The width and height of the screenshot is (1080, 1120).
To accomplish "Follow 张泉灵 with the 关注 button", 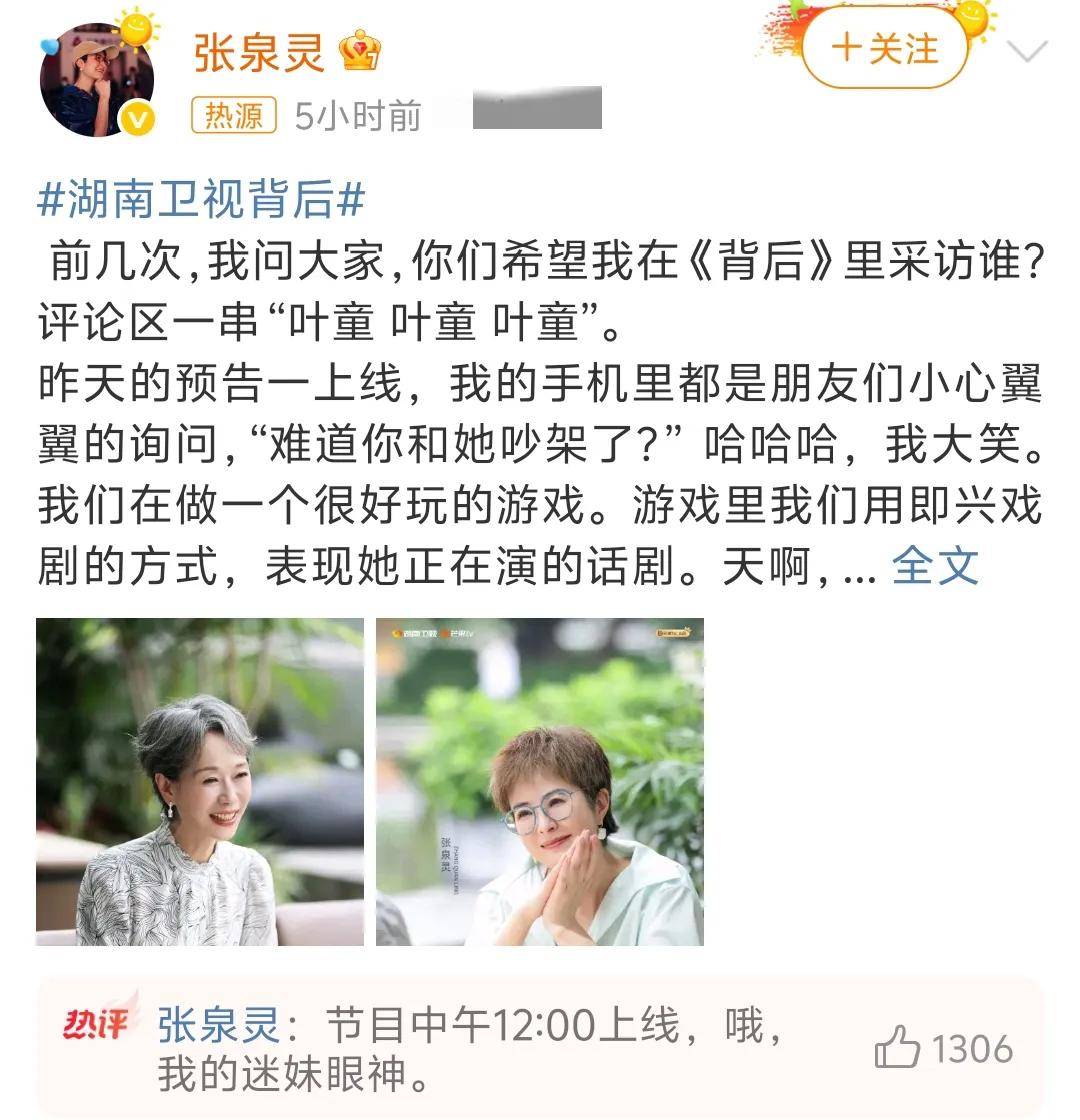I will (x=885, y=48).
